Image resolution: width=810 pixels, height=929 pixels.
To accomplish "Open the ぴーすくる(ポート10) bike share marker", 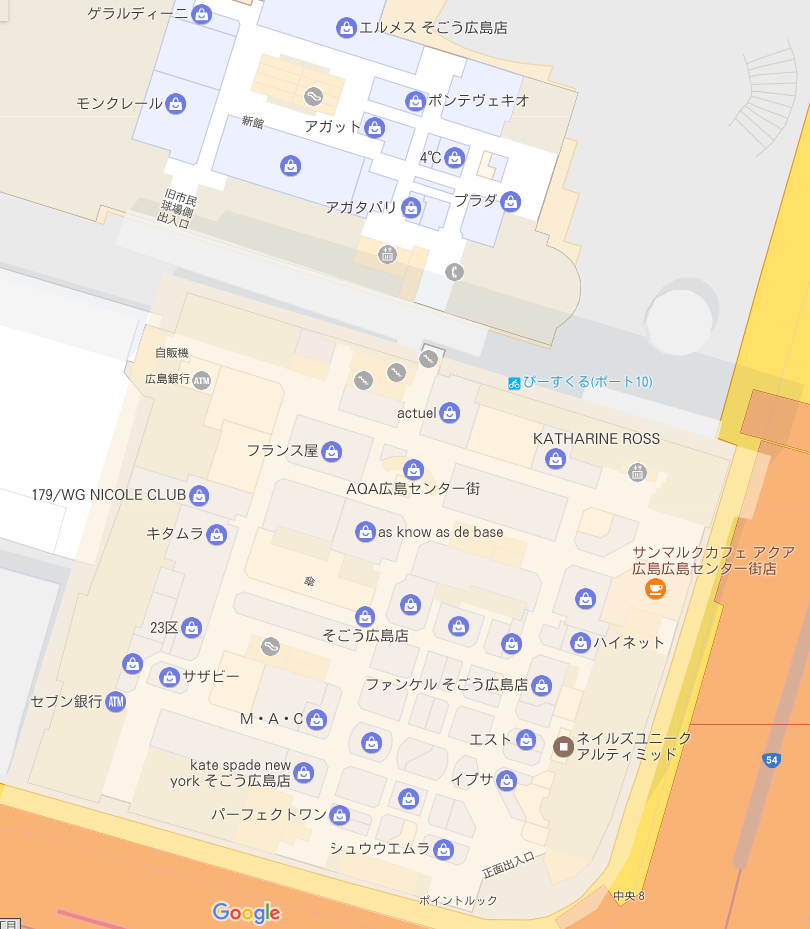I will (514, 383).
